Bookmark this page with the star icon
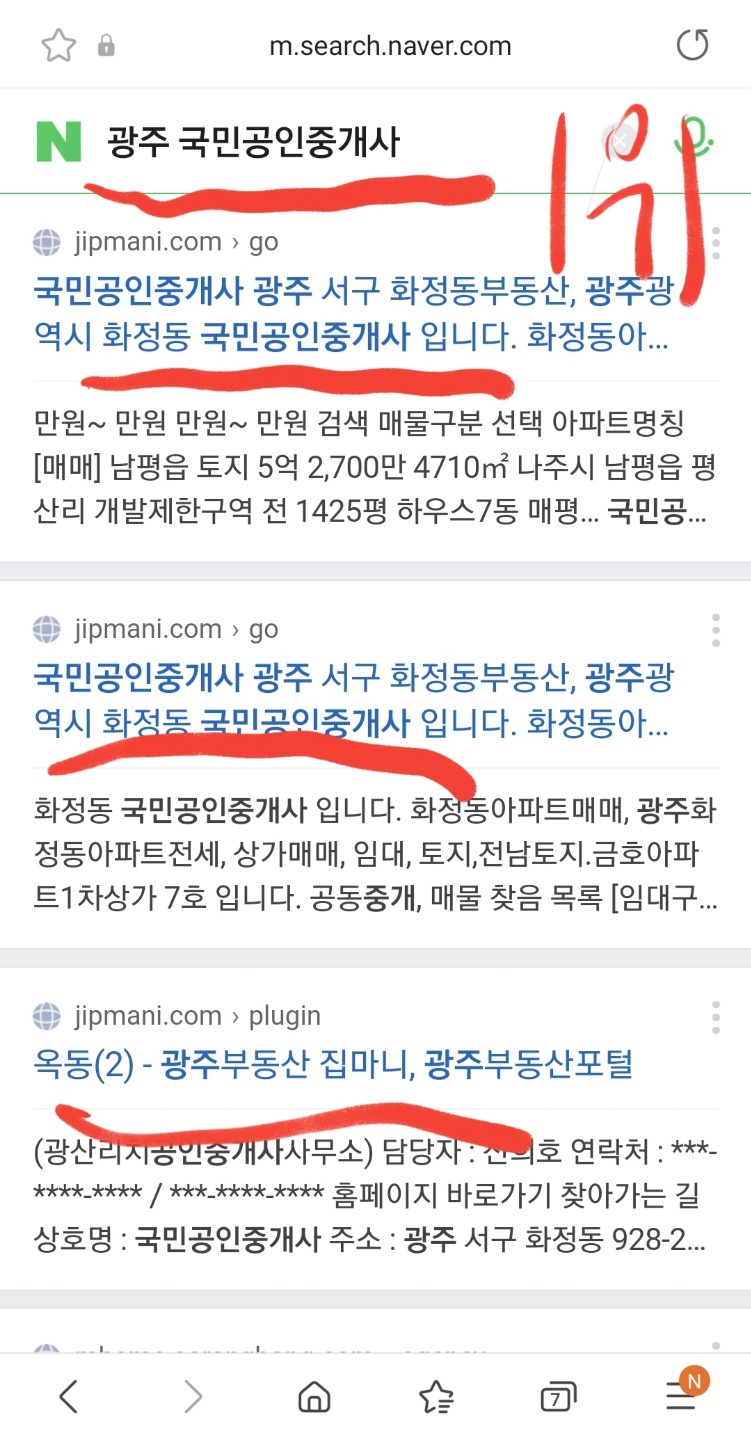 [x=59, y=45]
